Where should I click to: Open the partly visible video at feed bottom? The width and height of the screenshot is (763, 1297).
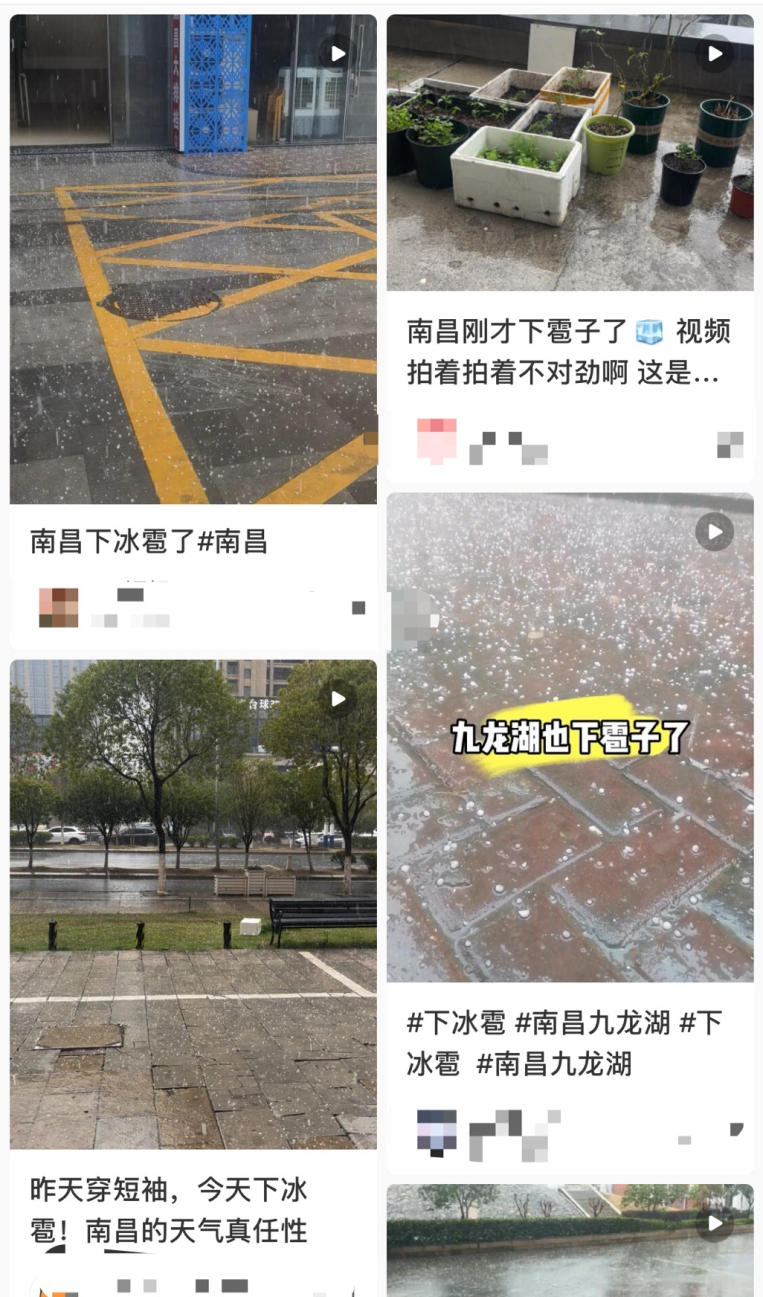coord(569,1241)
